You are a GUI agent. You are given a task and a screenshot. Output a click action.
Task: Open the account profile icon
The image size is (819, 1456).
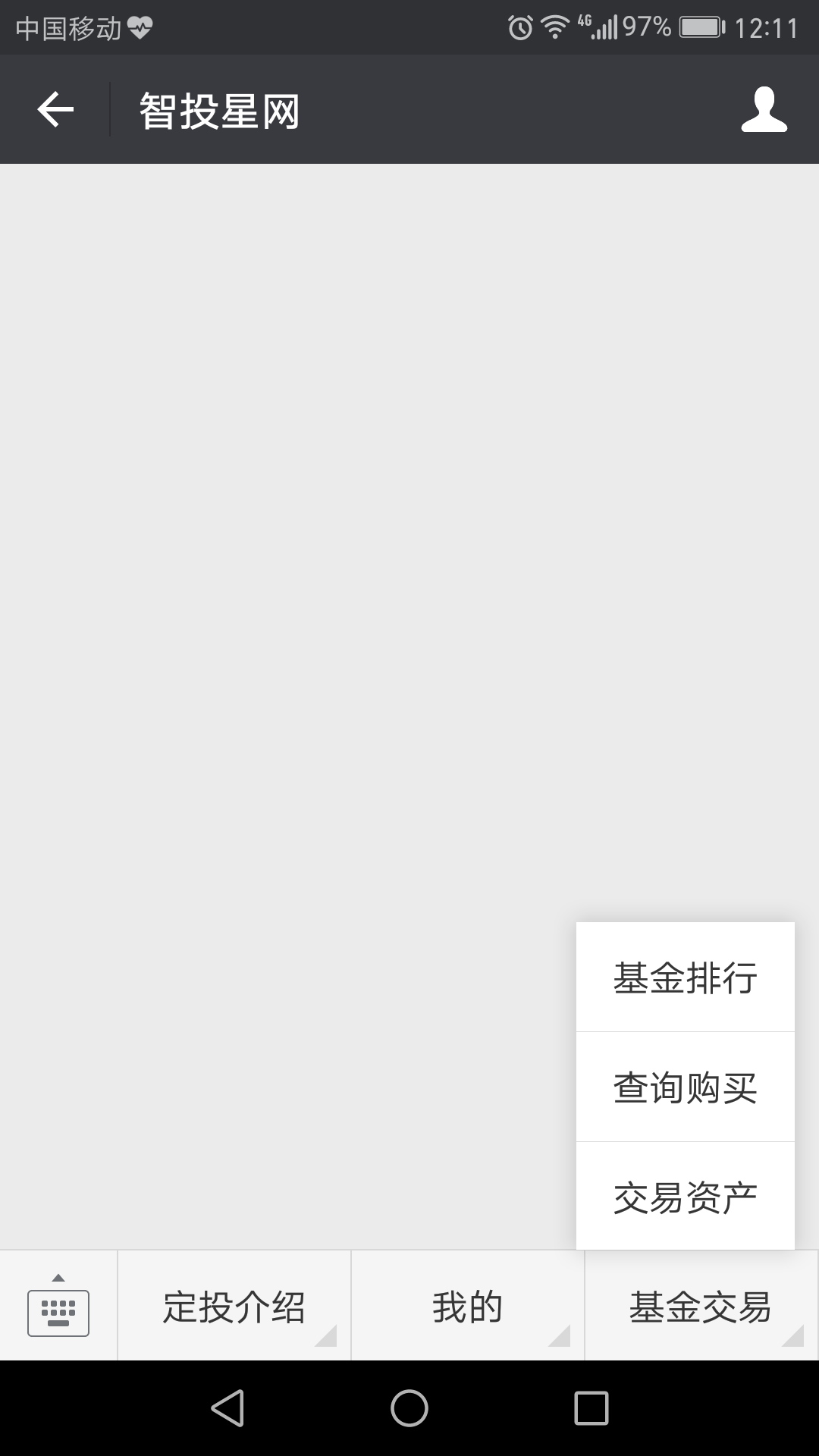point(764,110)
